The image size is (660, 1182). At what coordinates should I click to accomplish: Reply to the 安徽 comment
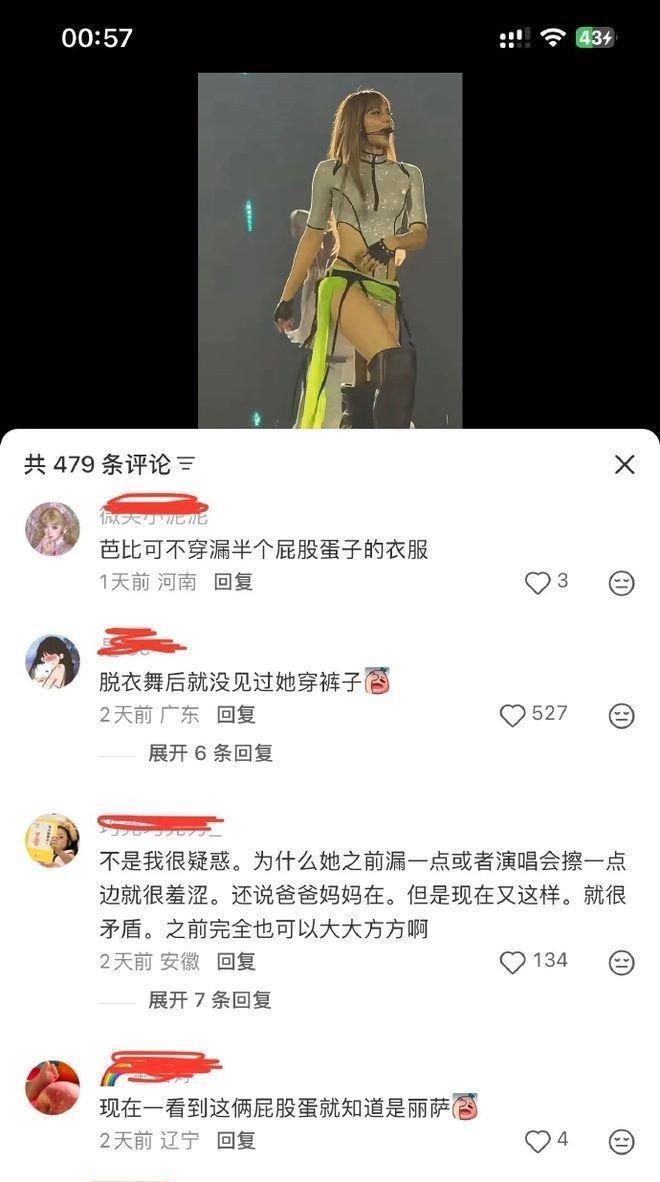(x=237, y=962)
